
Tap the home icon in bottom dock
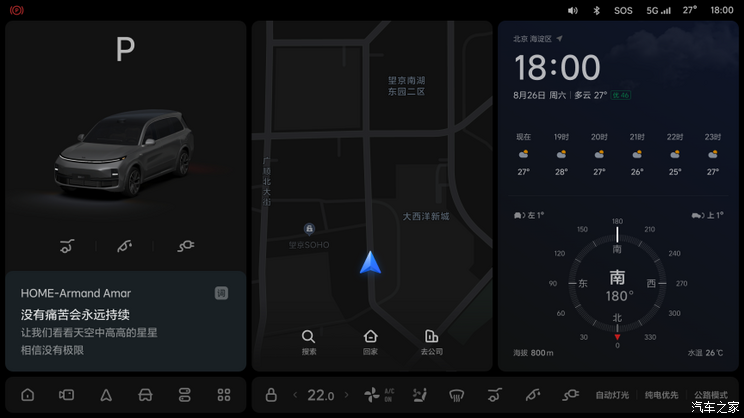point(27,395)
